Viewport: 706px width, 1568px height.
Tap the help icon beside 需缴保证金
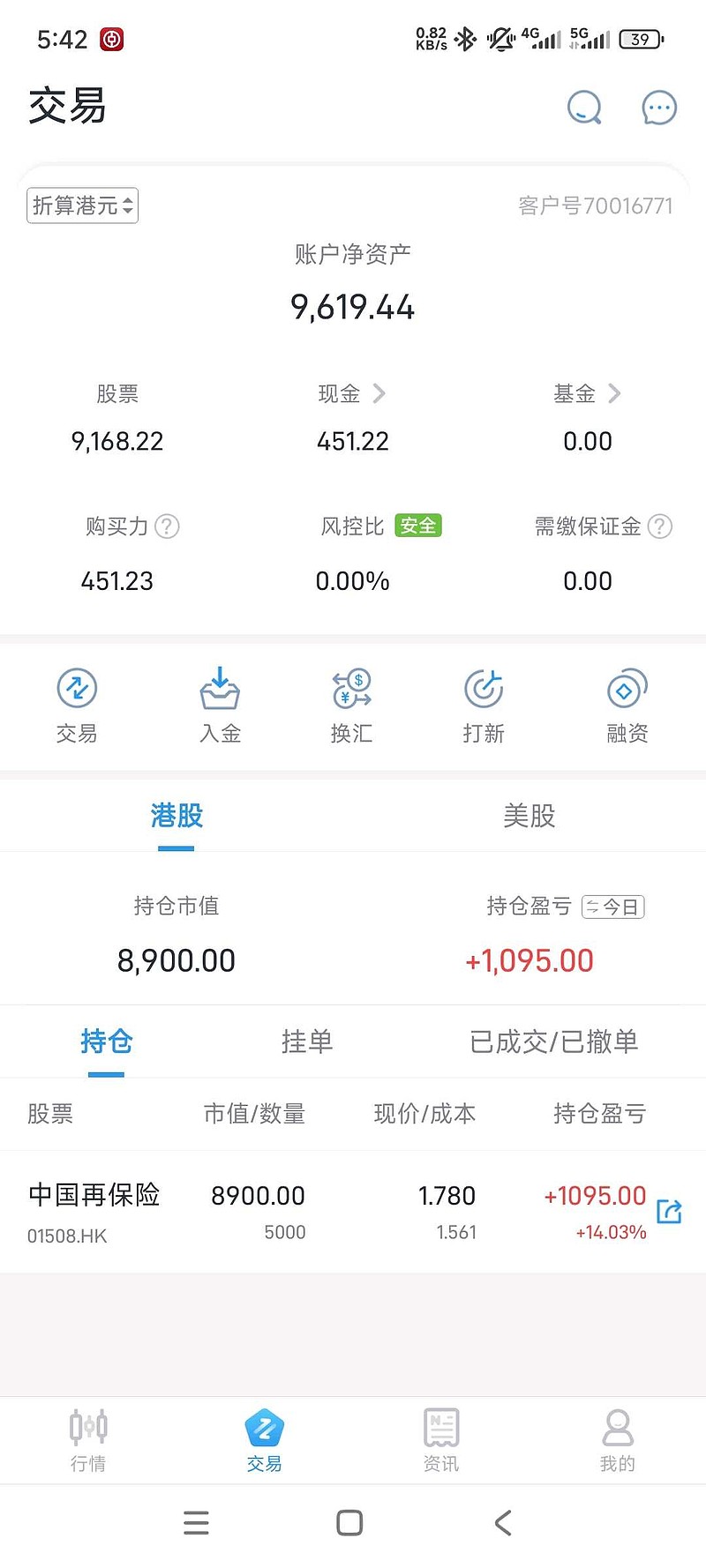pos(660,526)
